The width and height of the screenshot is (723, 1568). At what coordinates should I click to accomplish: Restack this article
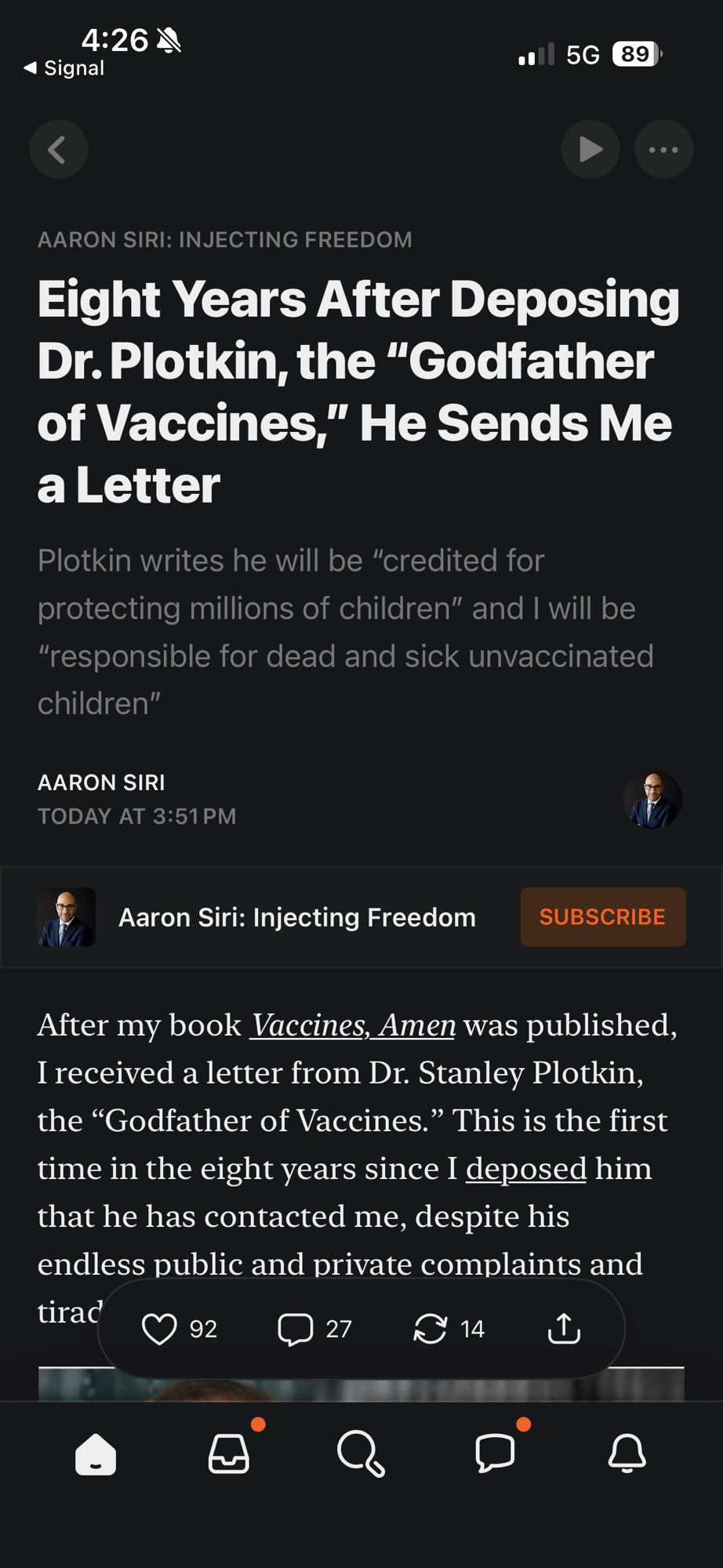click(x=431, y=1329)
